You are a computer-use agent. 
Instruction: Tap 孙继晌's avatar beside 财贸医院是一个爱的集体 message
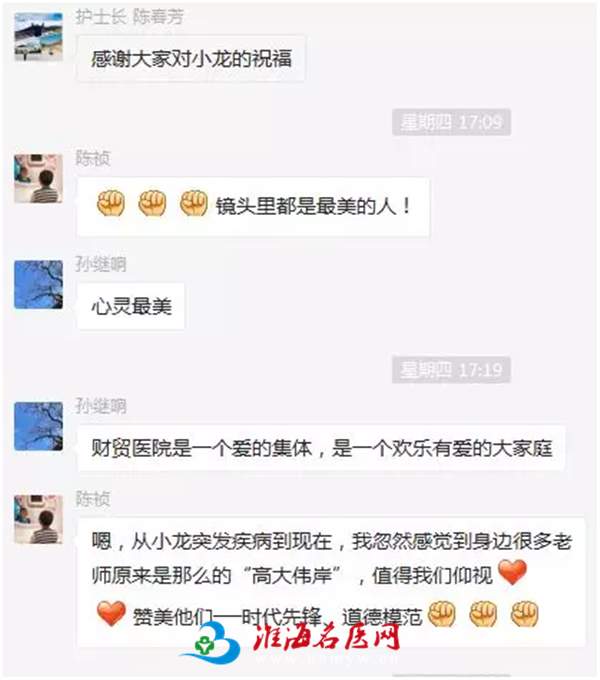(x=38, y=426)
